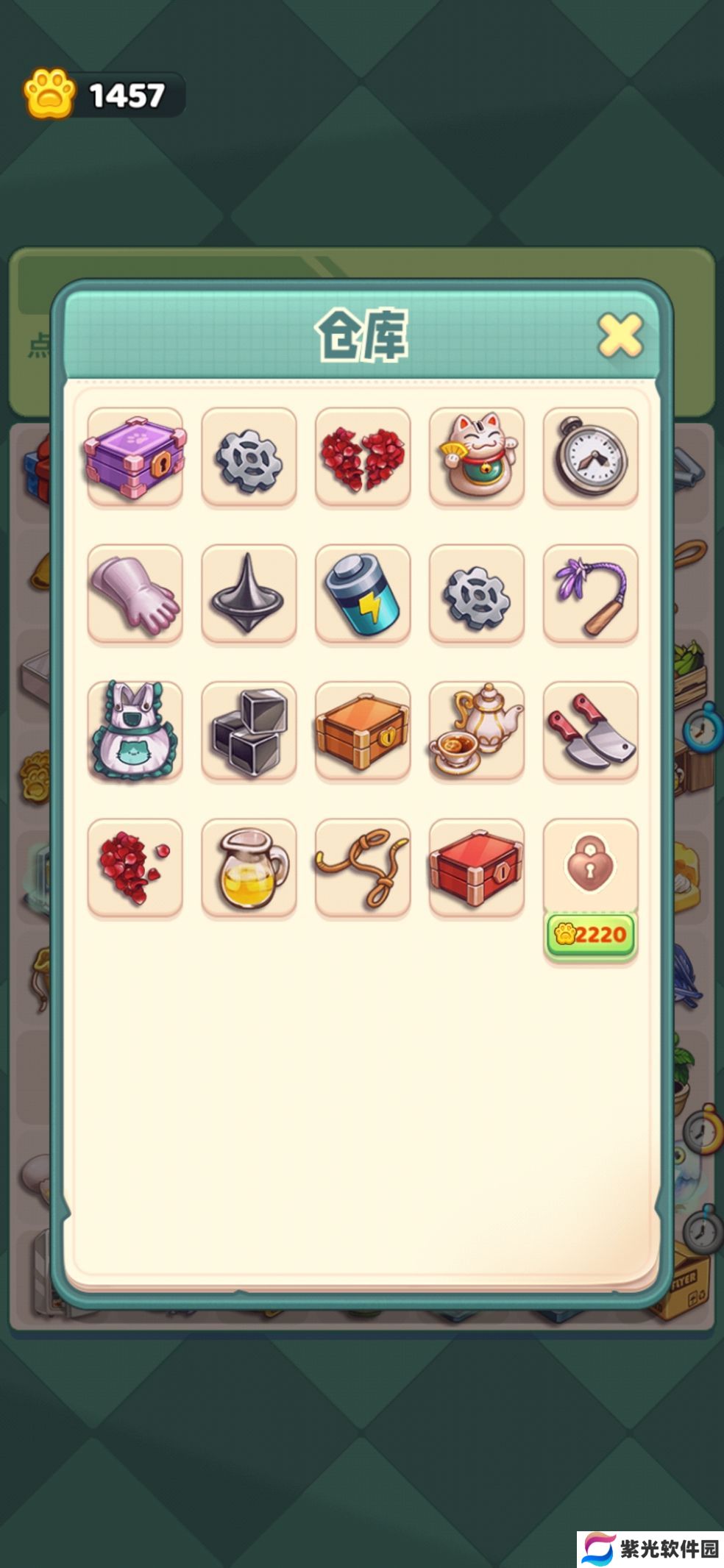The height and width of the screenshot is (1568, 724).
Task: Tap the knotted rope item
Action: (x=363, y=868)
